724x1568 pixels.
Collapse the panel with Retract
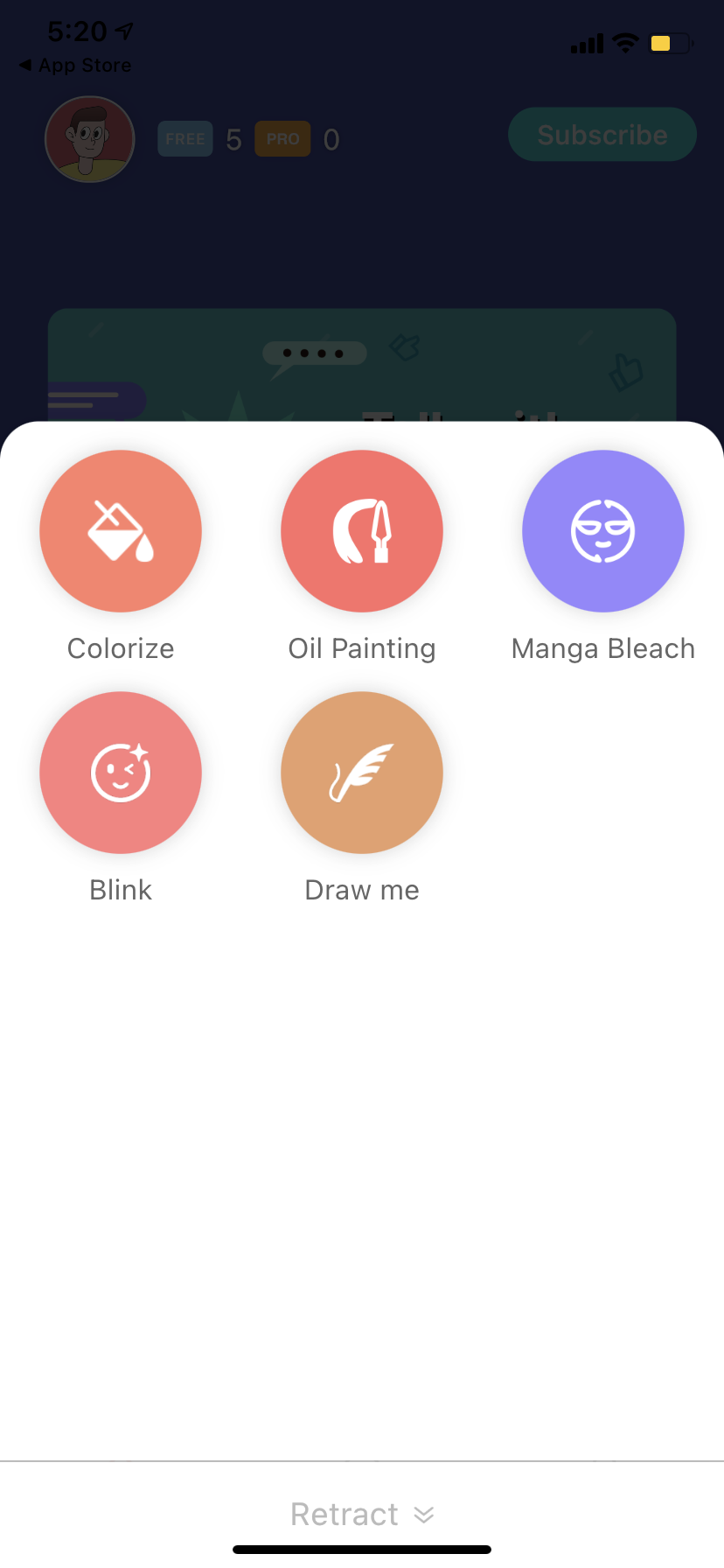click(362, 1514)
